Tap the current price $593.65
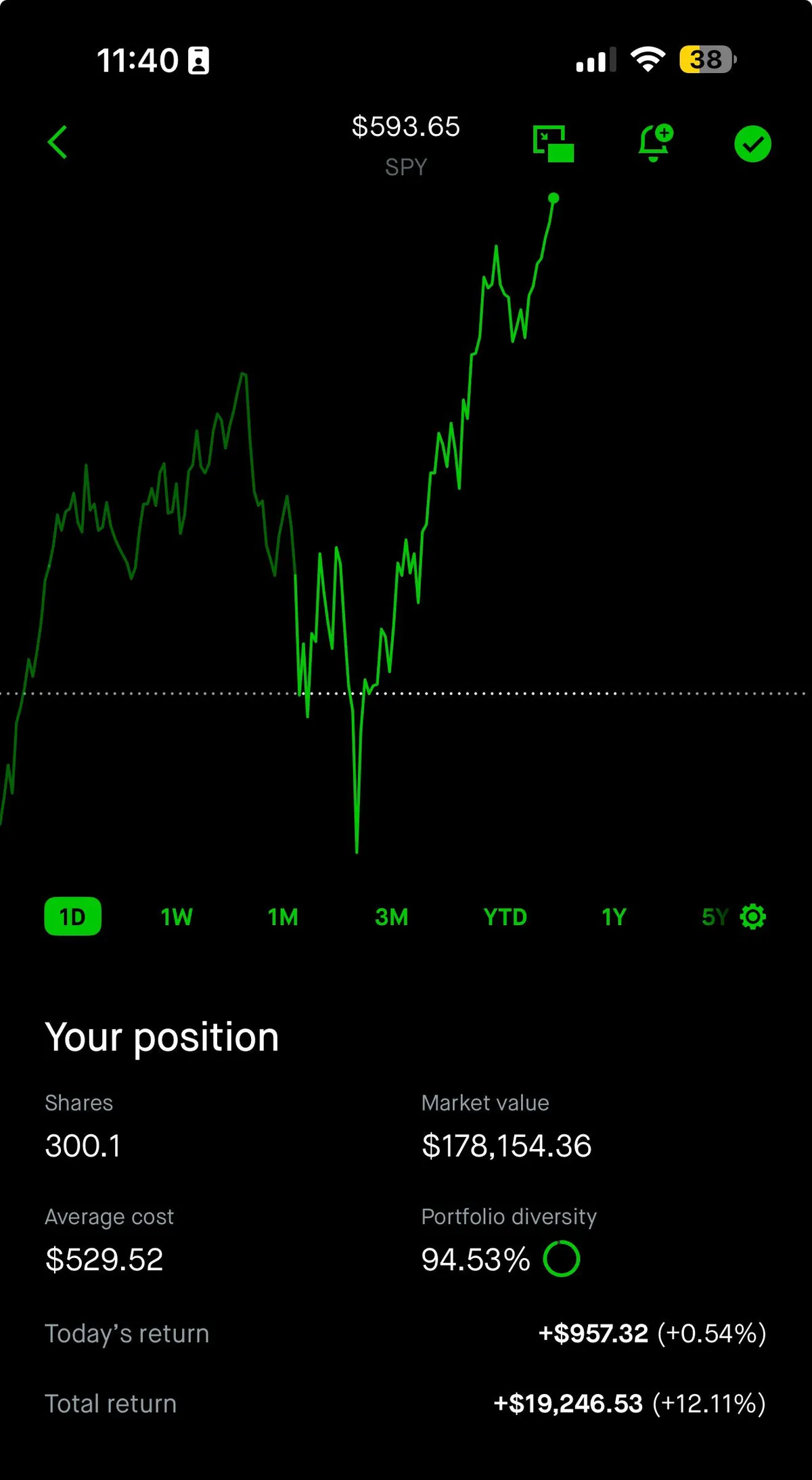 pyautogui.click(x=406, y=126)
